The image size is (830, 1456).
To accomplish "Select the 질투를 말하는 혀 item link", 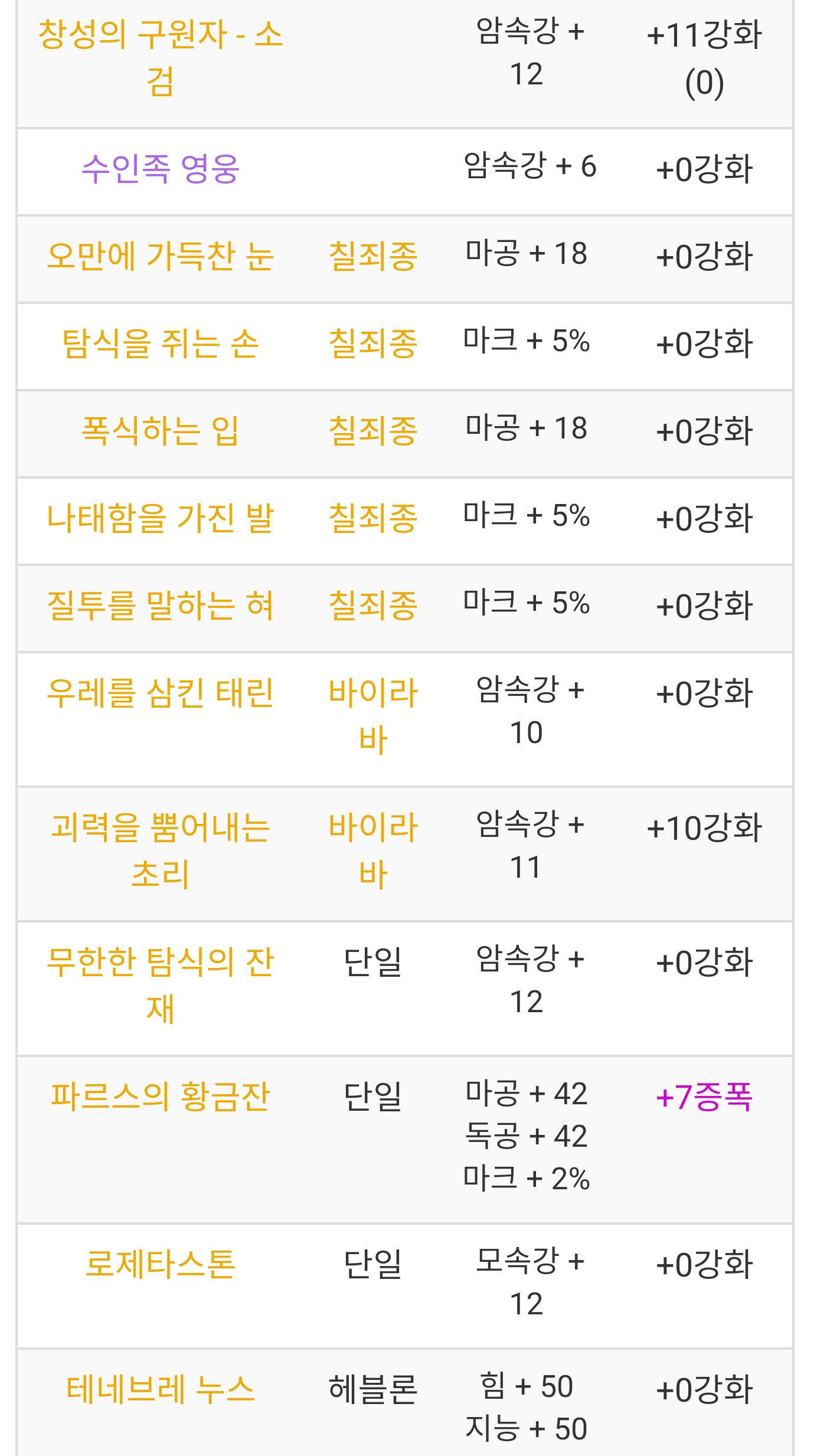I will tap(160, 605).
